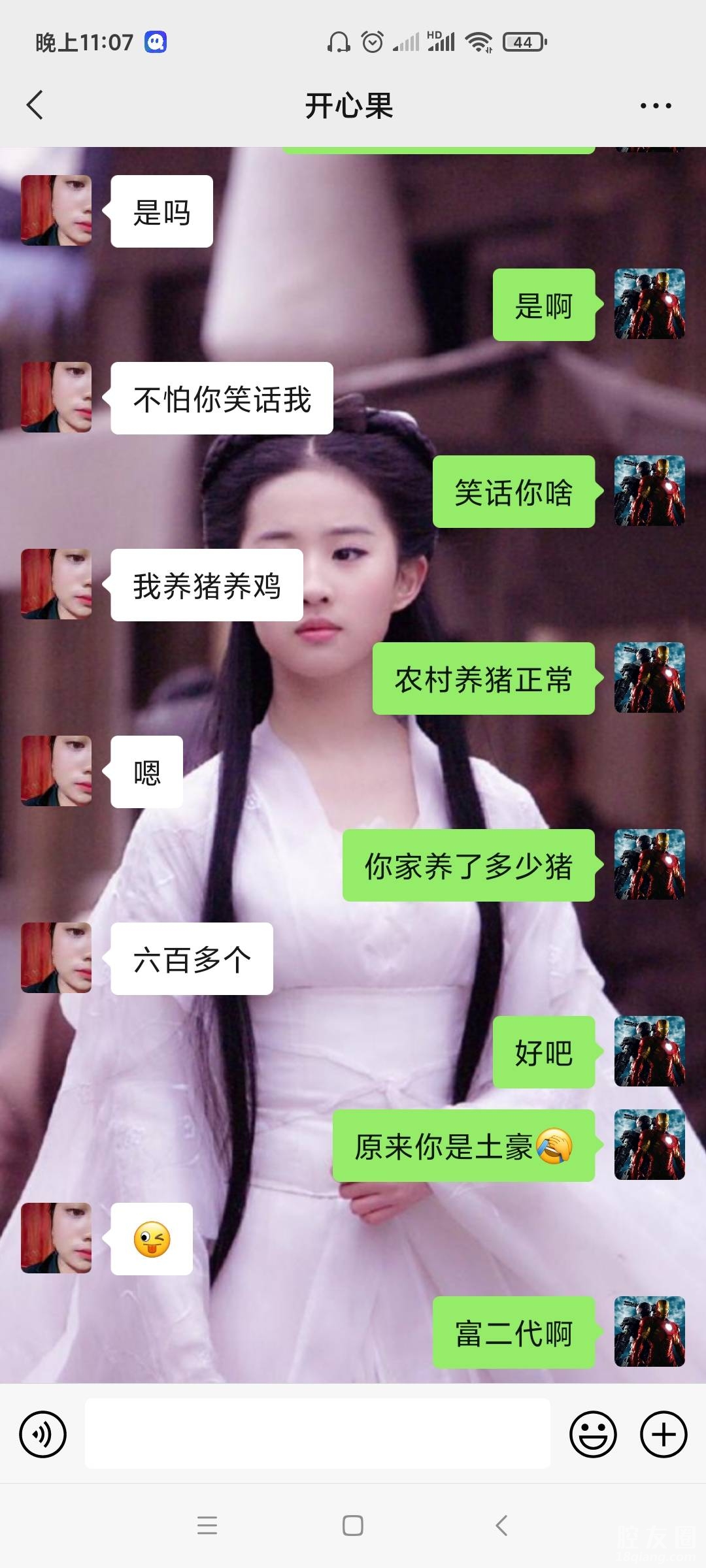Open the plus attachments menu
This screenshot has width=706, height=1568.
663,1434
